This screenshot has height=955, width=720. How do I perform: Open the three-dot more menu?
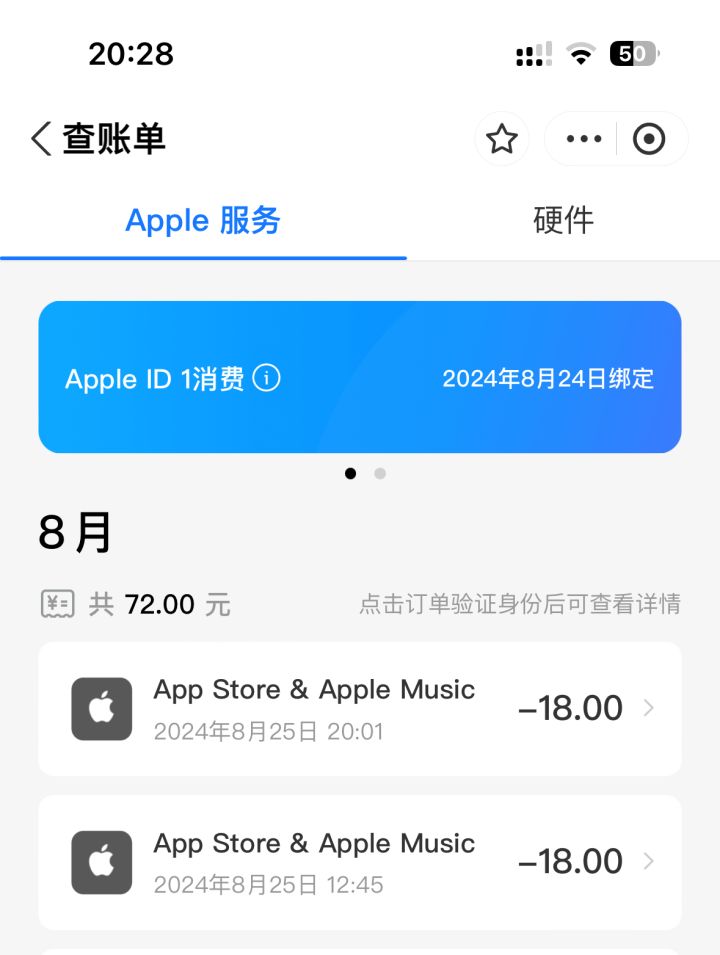click(x=583, y=139)
